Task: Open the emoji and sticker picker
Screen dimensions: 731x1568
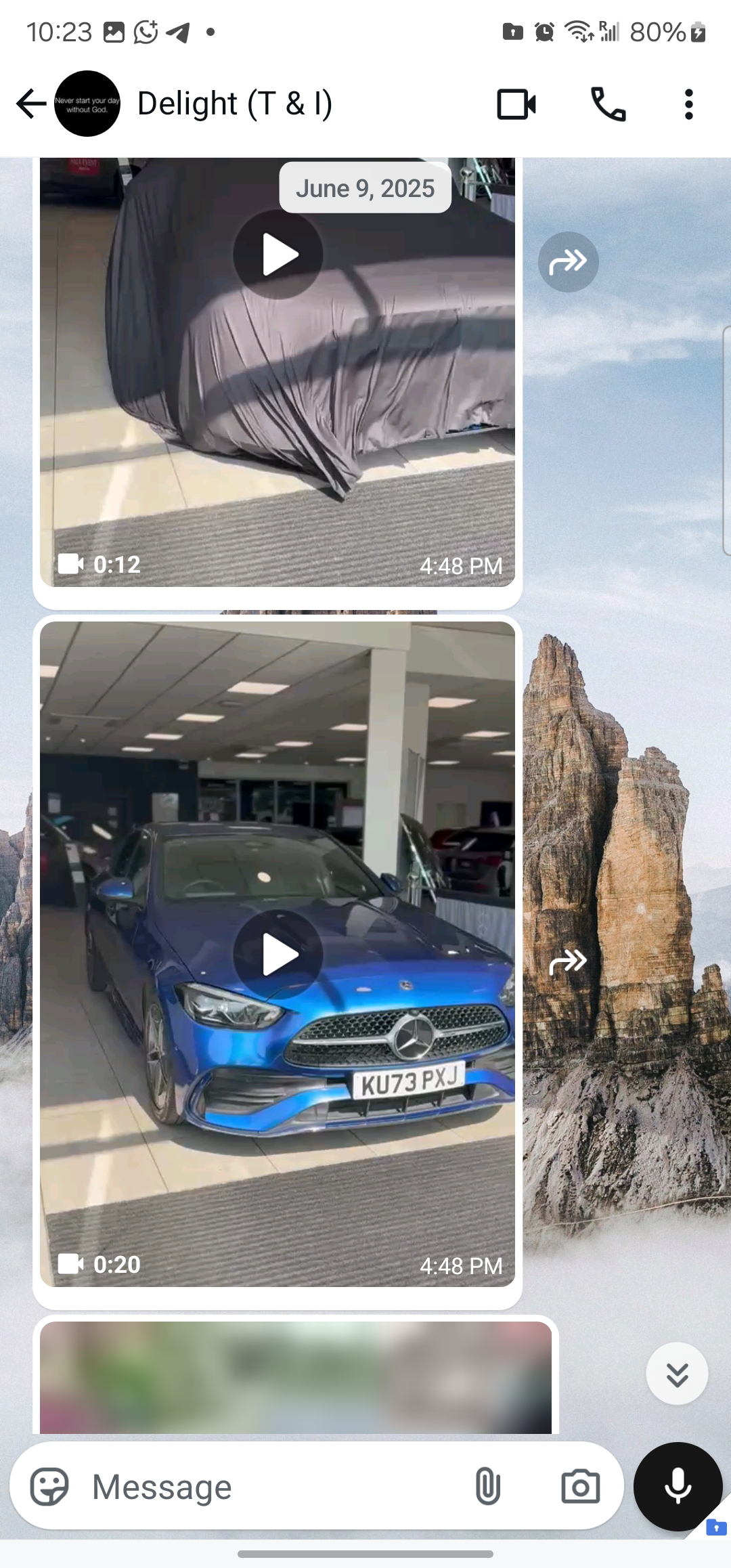Action: [49, 1487]
